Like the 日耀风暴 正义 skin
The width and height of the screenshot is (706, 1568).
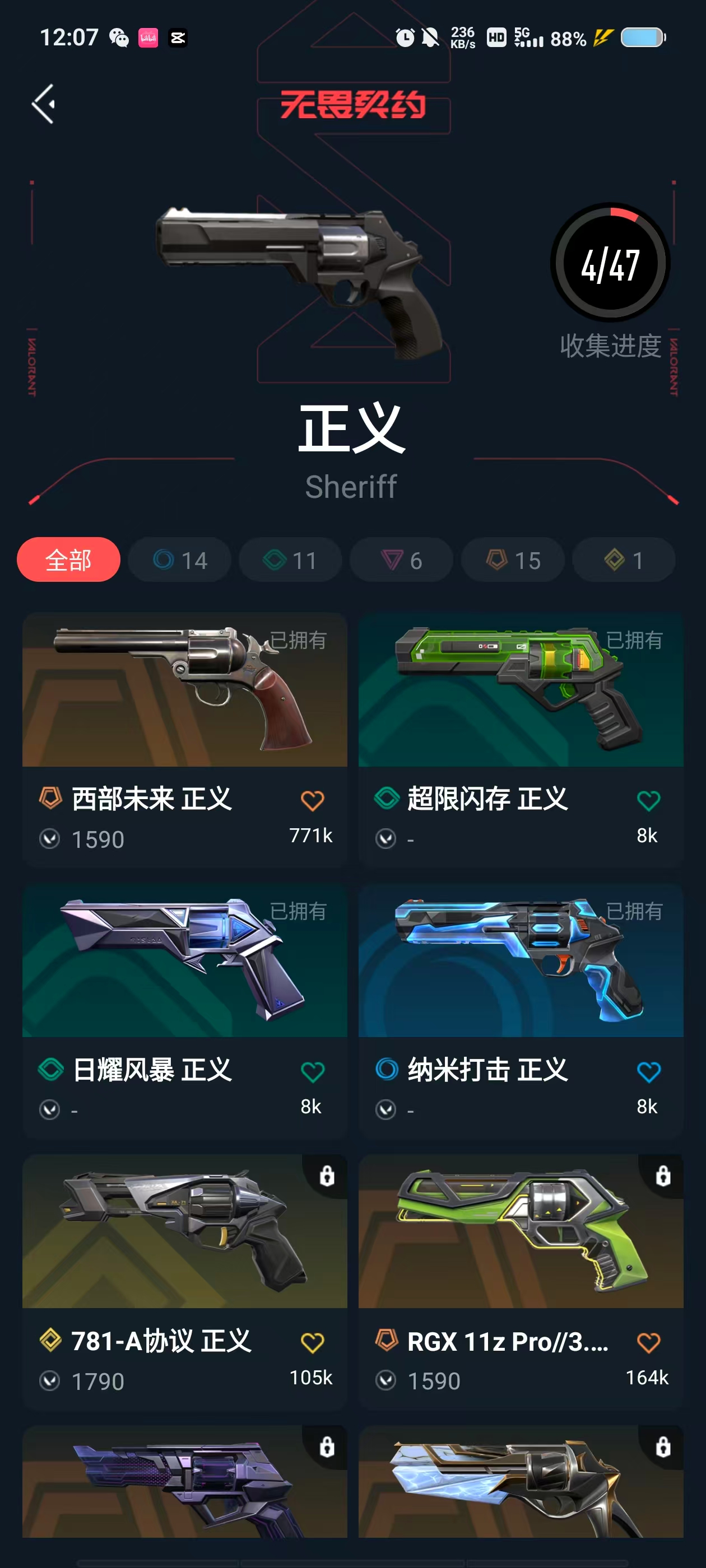click(x=313, y=1071)
